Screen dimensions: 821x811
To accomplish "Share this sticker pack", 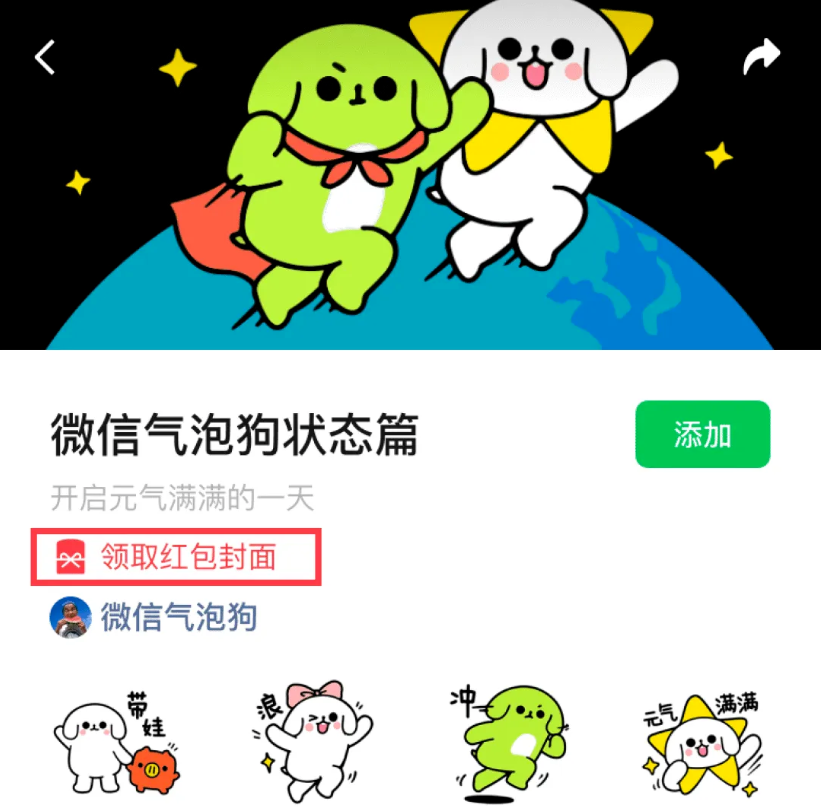I will coord(761,57).
